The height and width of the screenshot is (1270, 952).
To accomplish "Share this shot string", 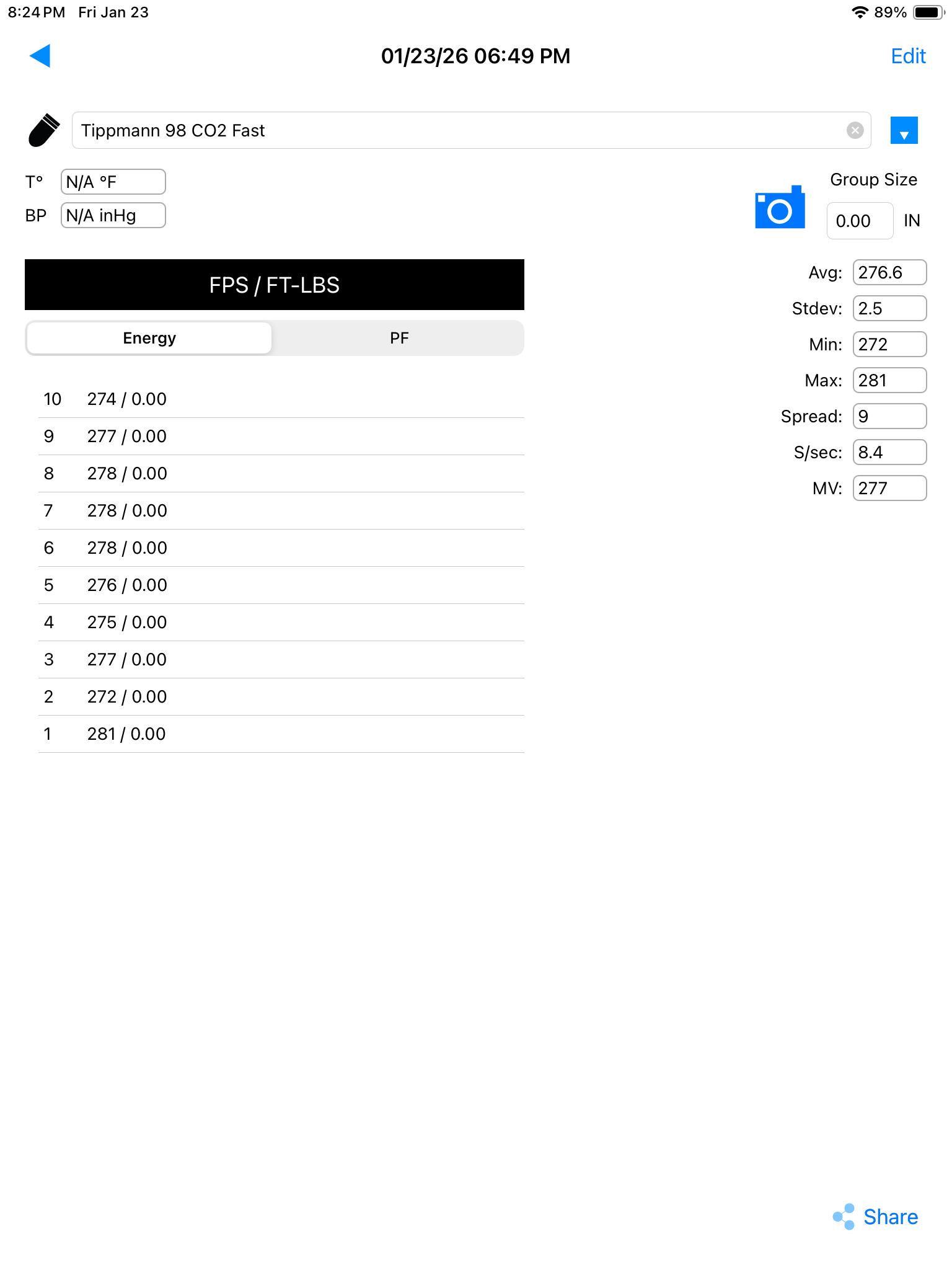I will [x=875, y=1217].
